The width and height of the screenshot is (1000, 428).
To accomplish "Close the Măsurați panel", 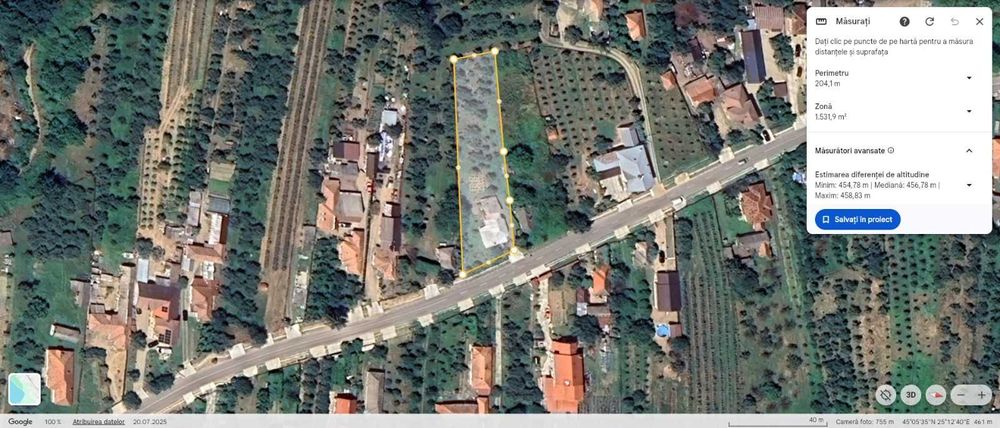I will coord(979,21).
